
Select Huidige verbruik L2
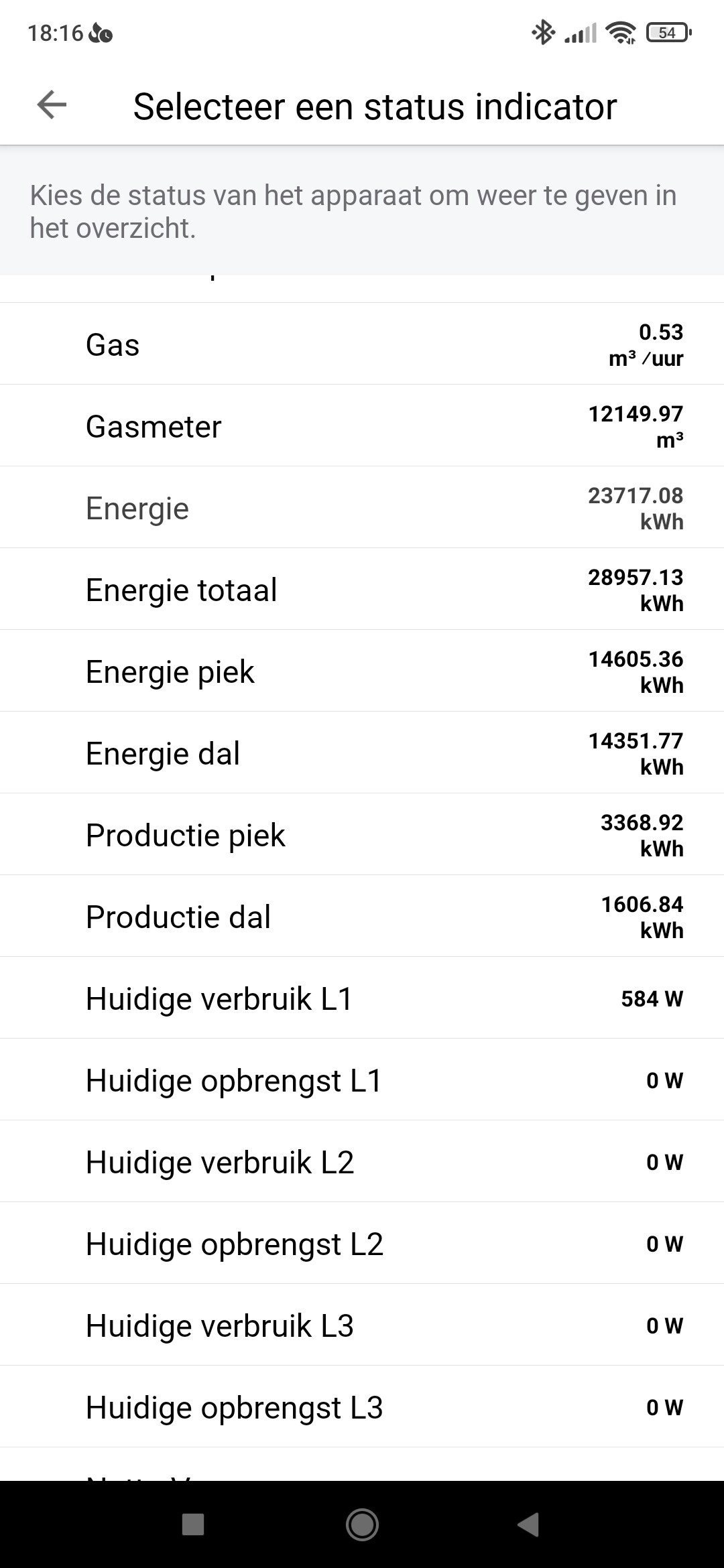click(362, 1162)
